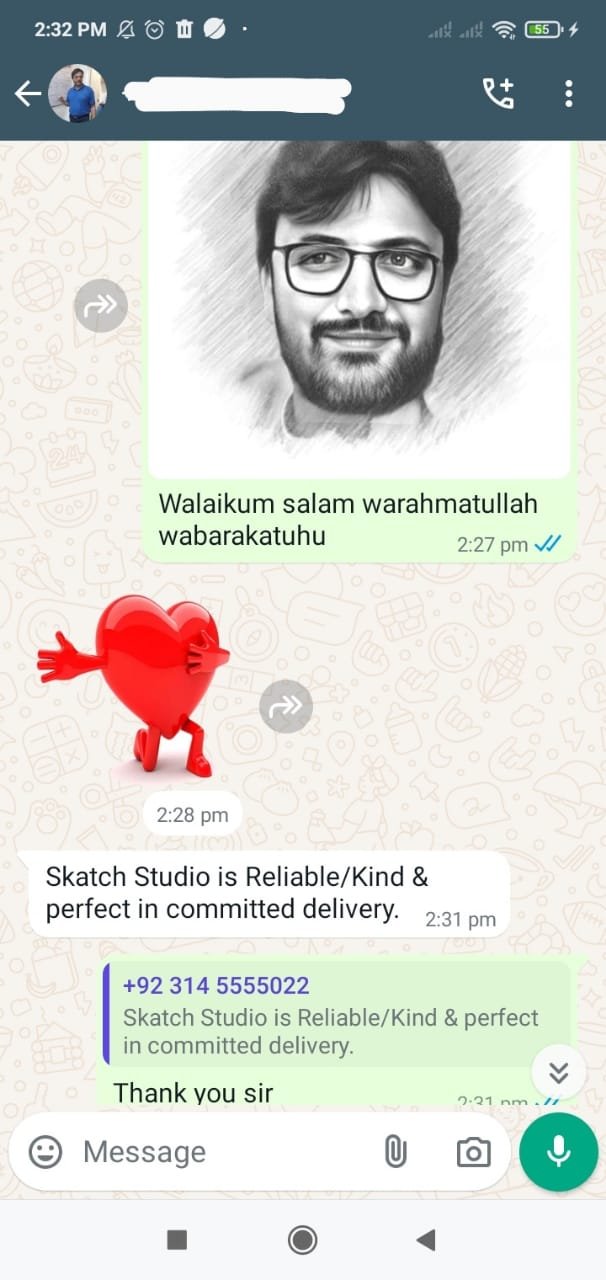Open the three-dot overflow menu
606x1280 pixels.
pos(568,94)
